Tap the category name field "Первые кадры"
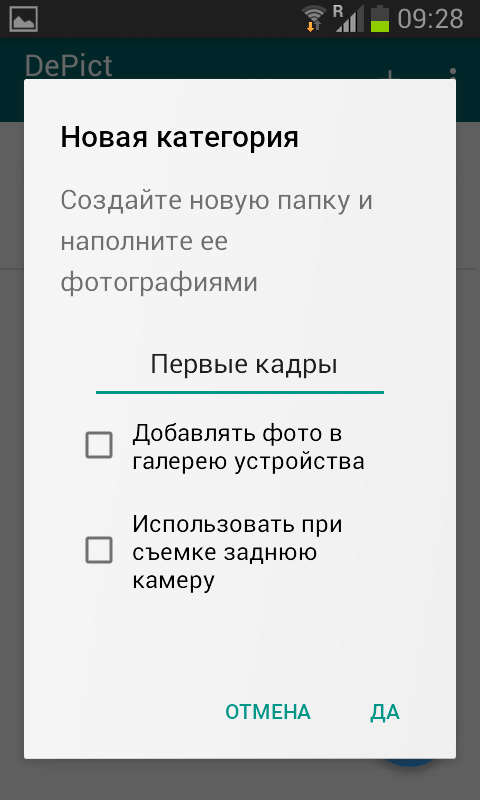This screenshot has height=800, width=480. [x=240, y=366]
